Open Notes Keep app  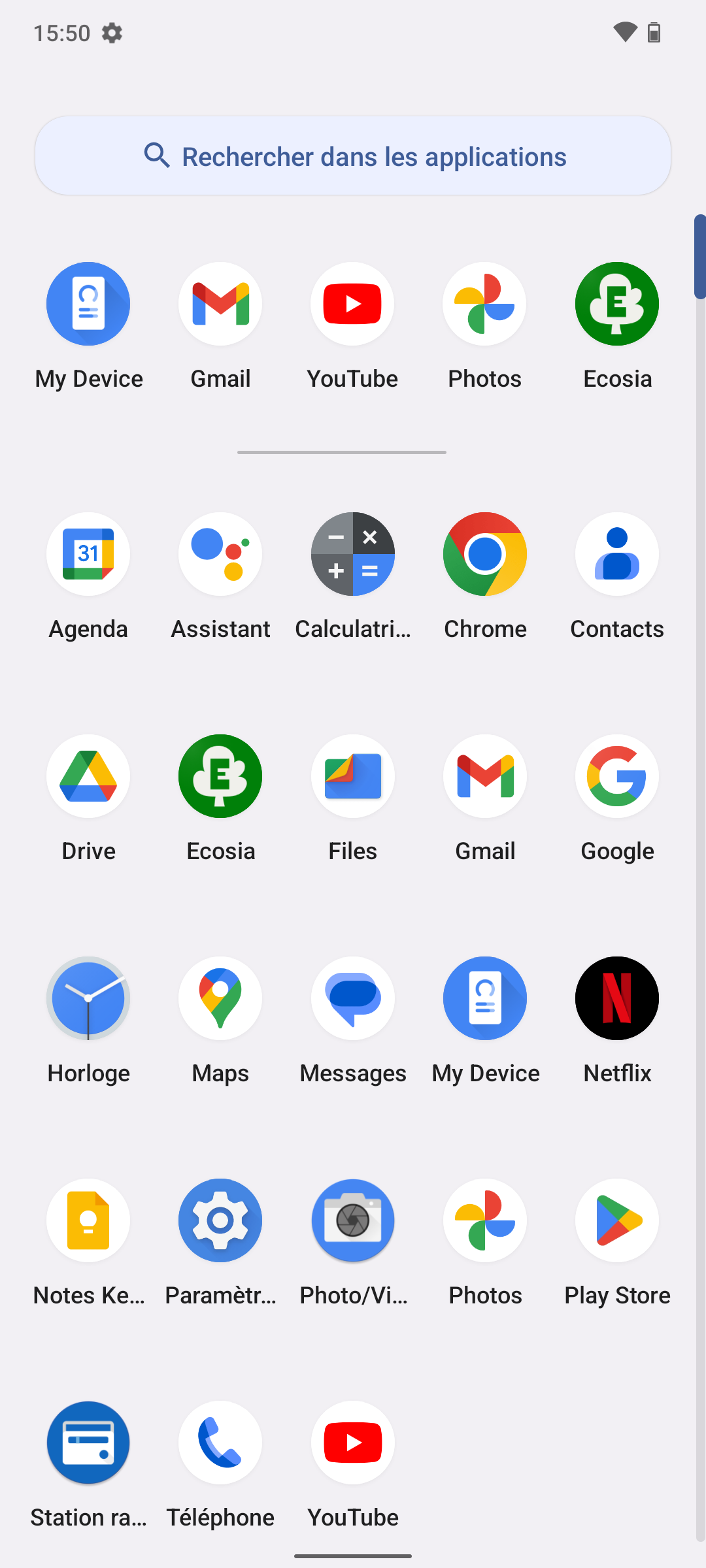(88, 1221)
